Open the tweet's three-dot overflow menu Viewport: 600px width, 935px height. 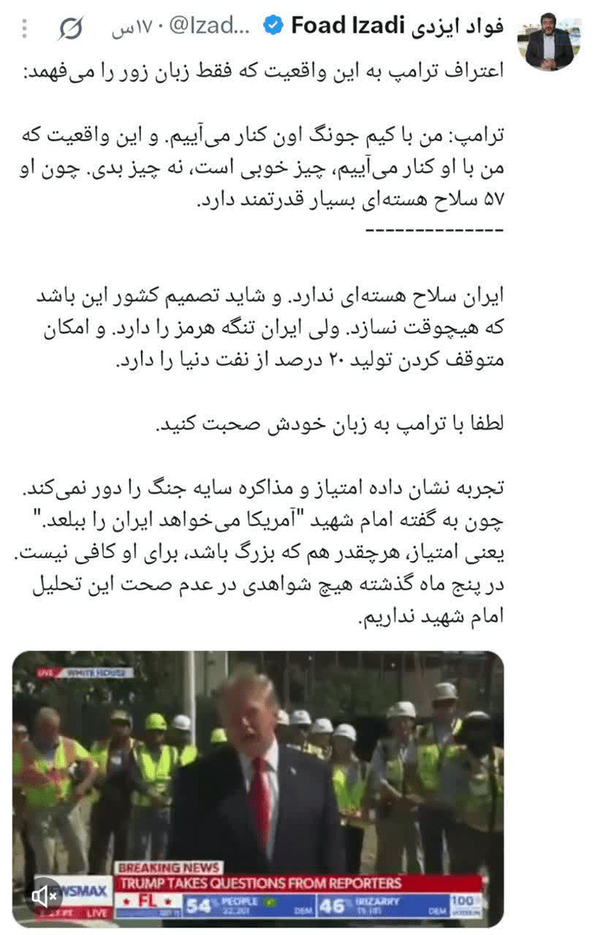tap(24, 28)
